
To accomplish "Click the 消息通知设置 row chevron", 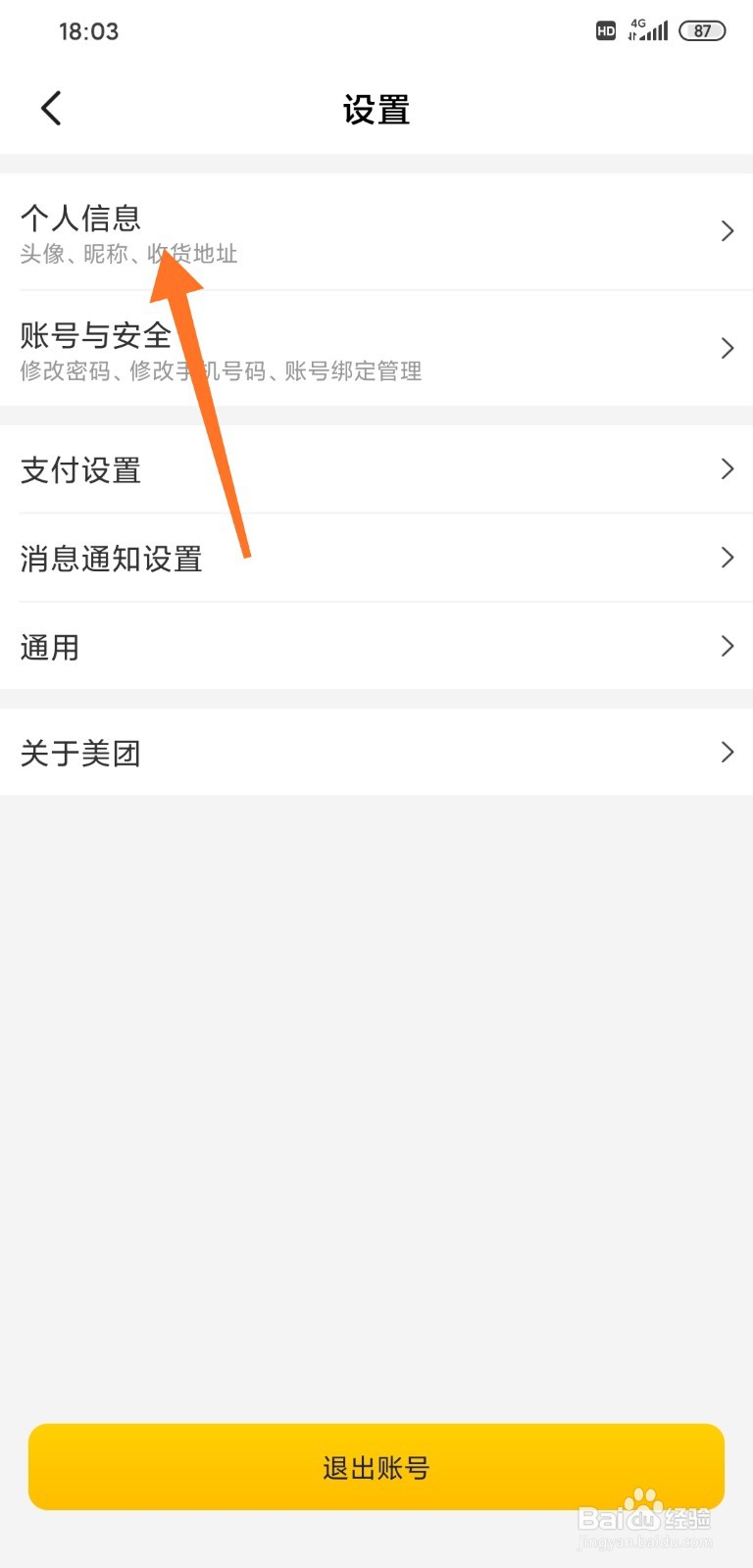I will tap(726, 558).
